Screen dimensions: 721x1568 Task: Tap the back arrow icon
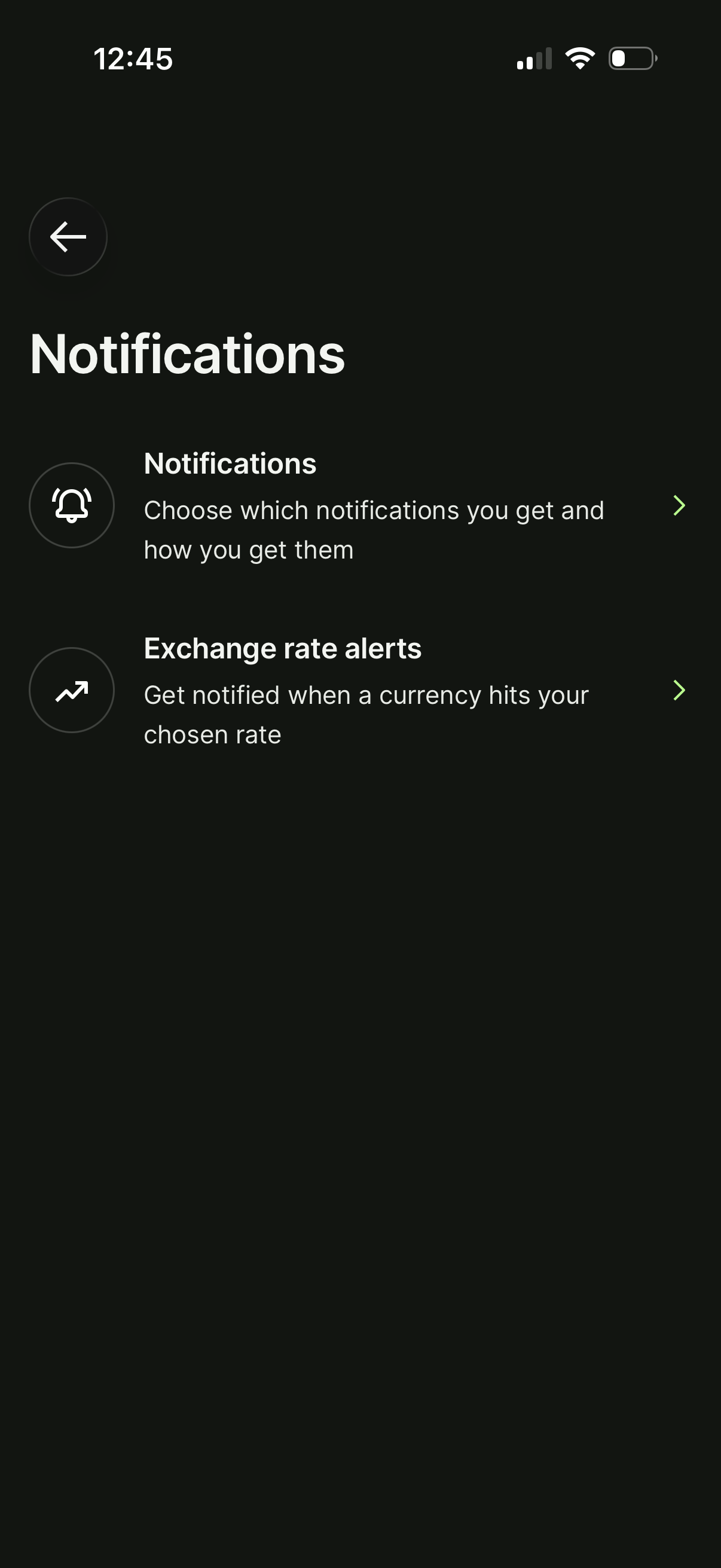coord(68,237)
